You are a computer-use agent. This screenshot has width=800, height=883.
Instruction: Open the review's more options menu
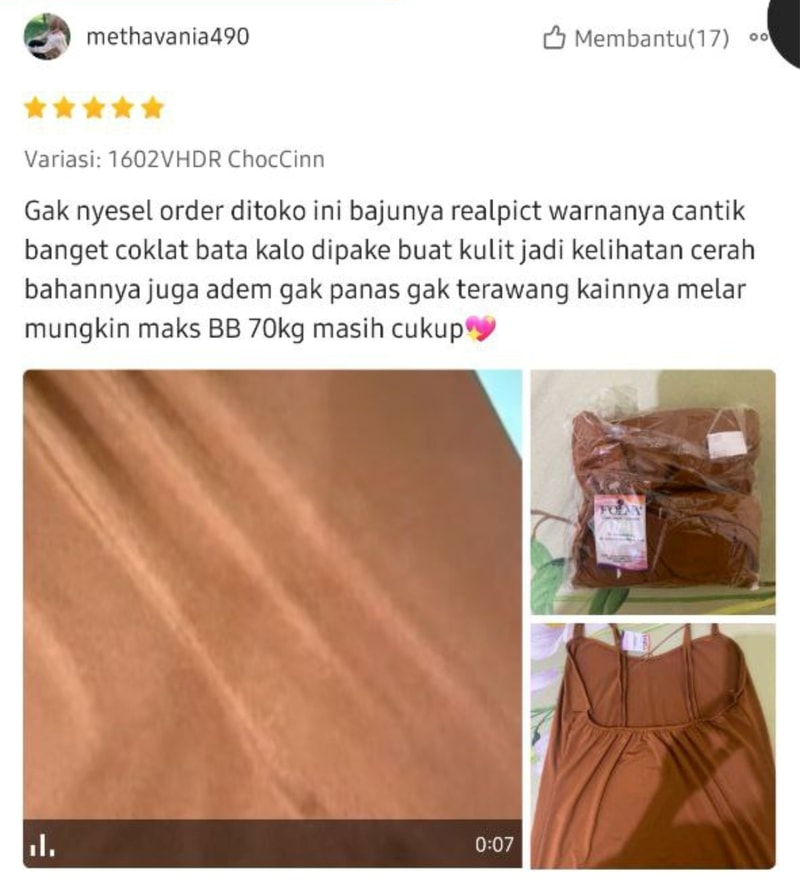point(757,39)
